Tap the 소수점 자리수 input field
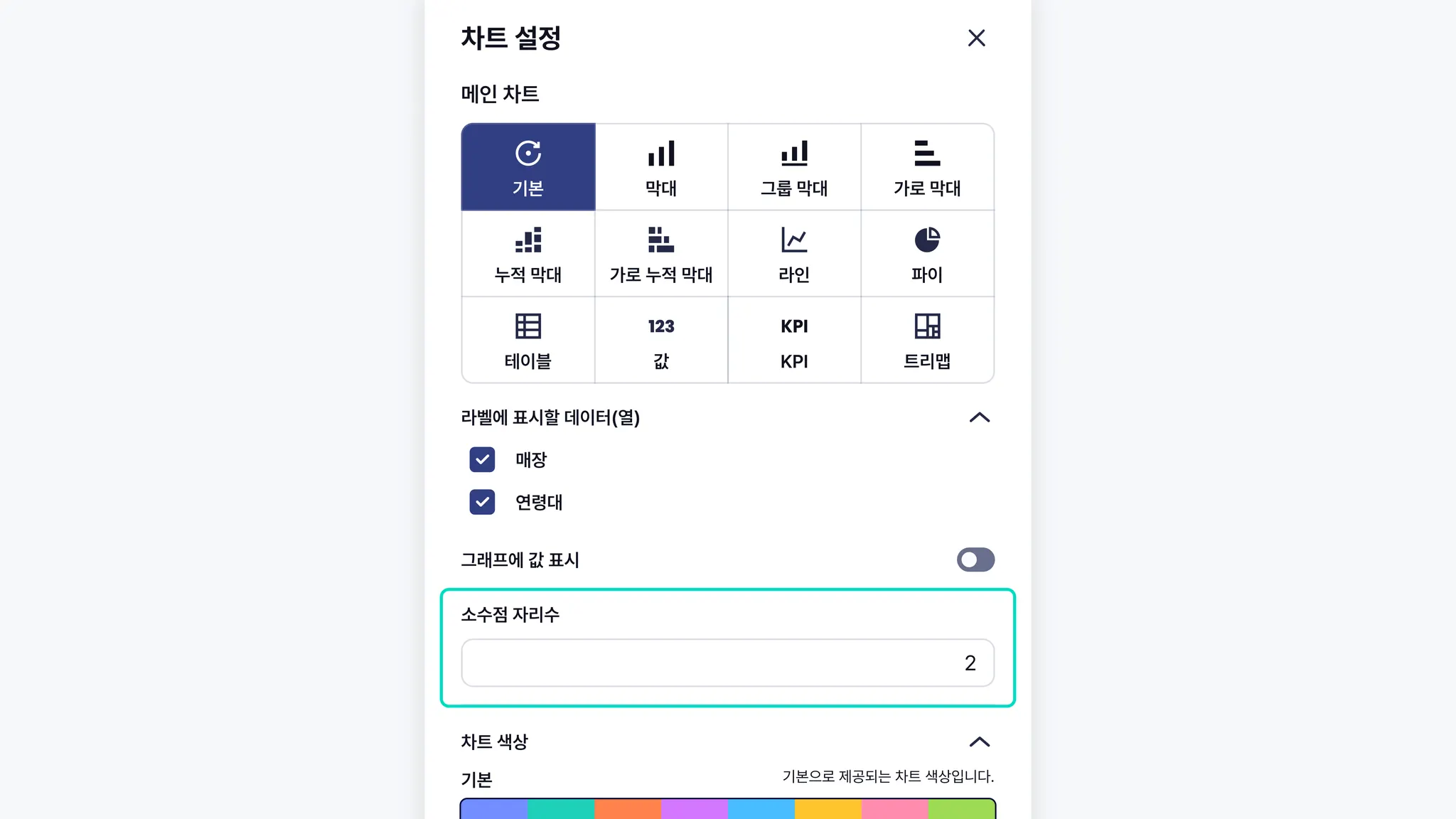The image size is (1456, 819). (x=727, y=663)
